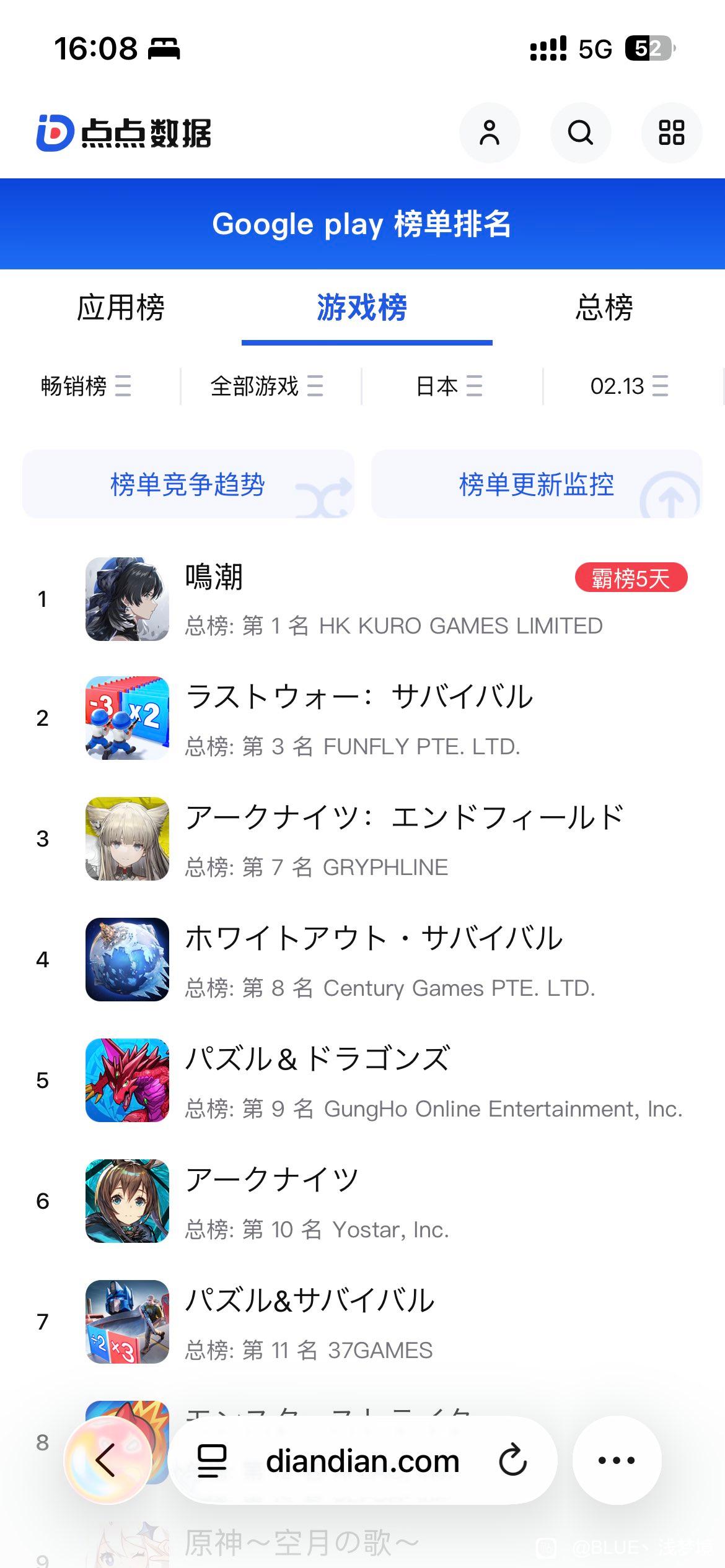Screen dimensions: 725x1568
Task: Select the 游戏榜 tab
Action: point(362,308)
